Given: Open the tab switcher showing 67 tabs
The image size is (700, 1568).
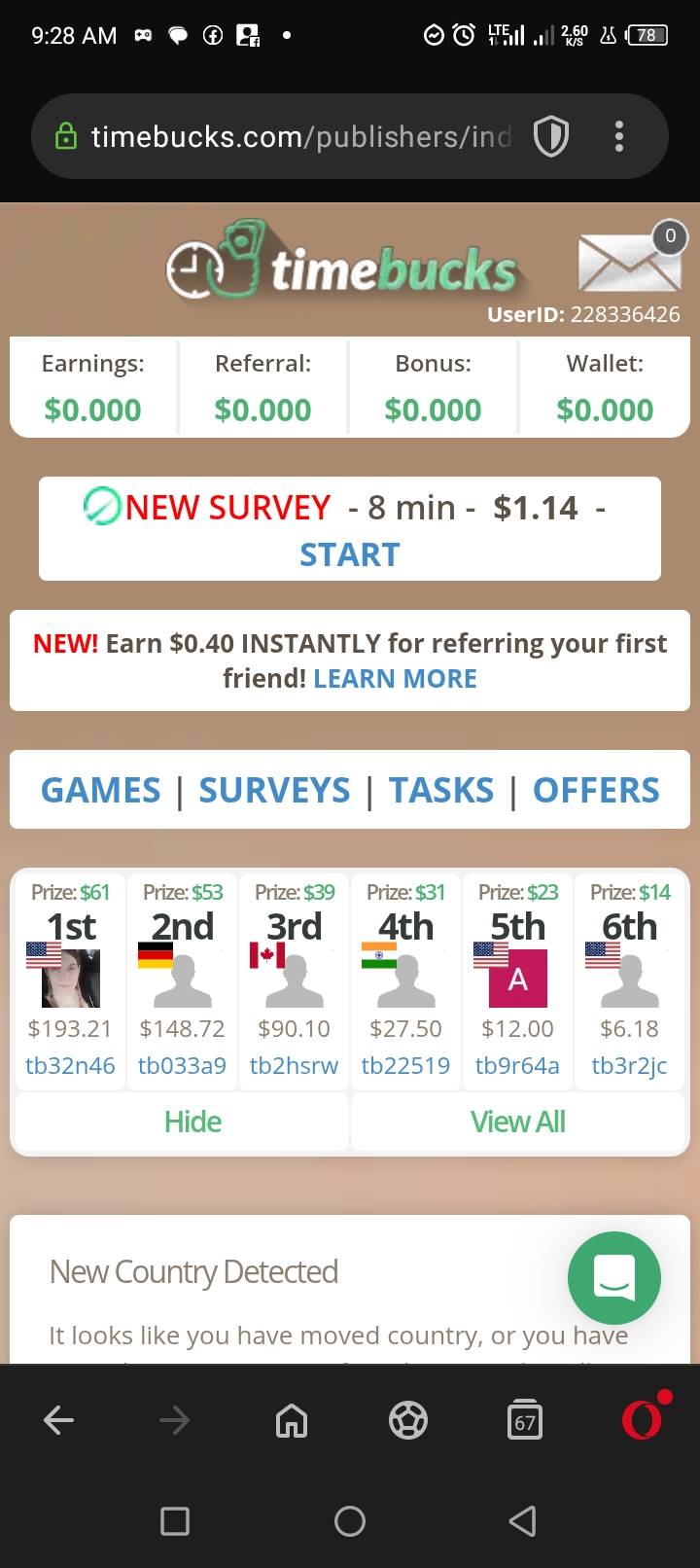Looking at the screenshot, I should (x=525, y=1421).
